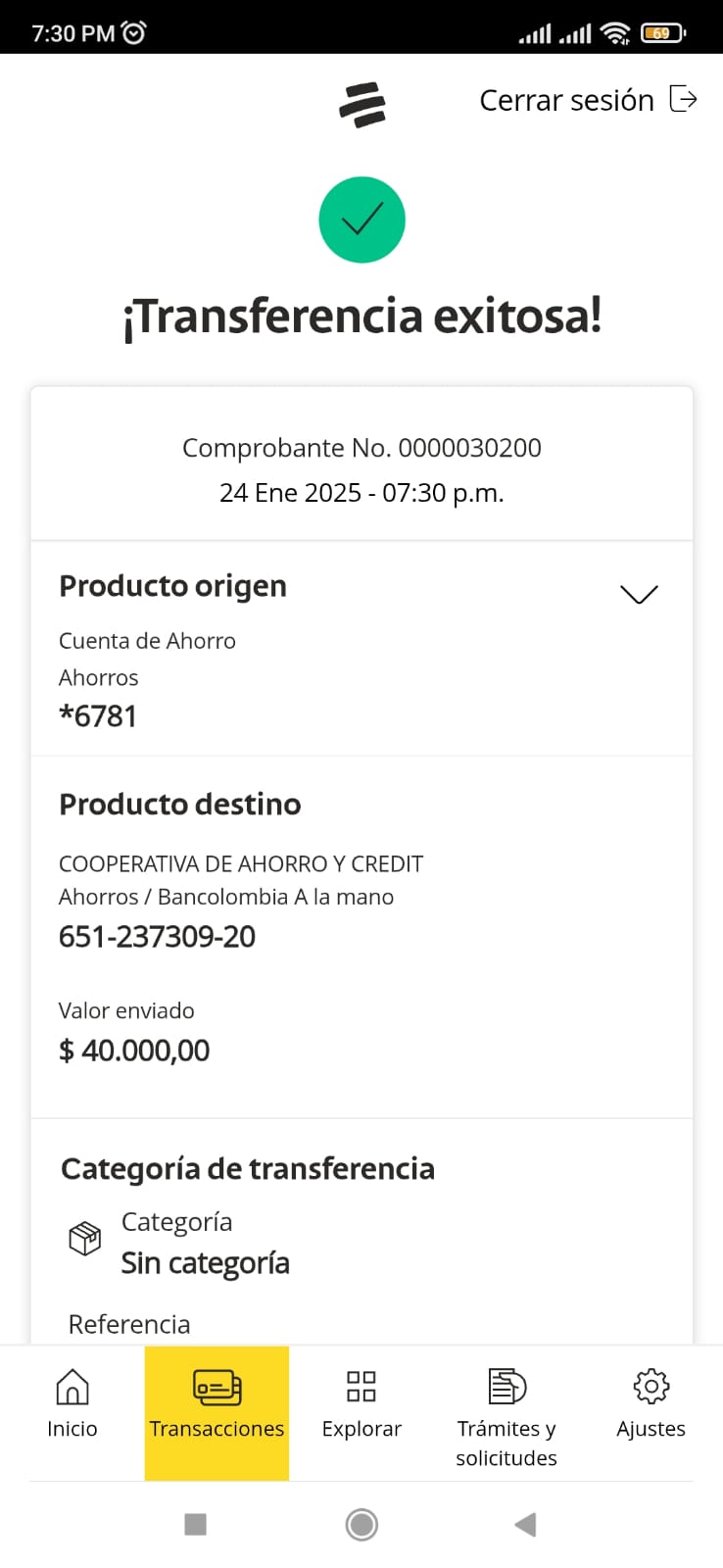
Task: Tap the system home button
Action: 361,1524
